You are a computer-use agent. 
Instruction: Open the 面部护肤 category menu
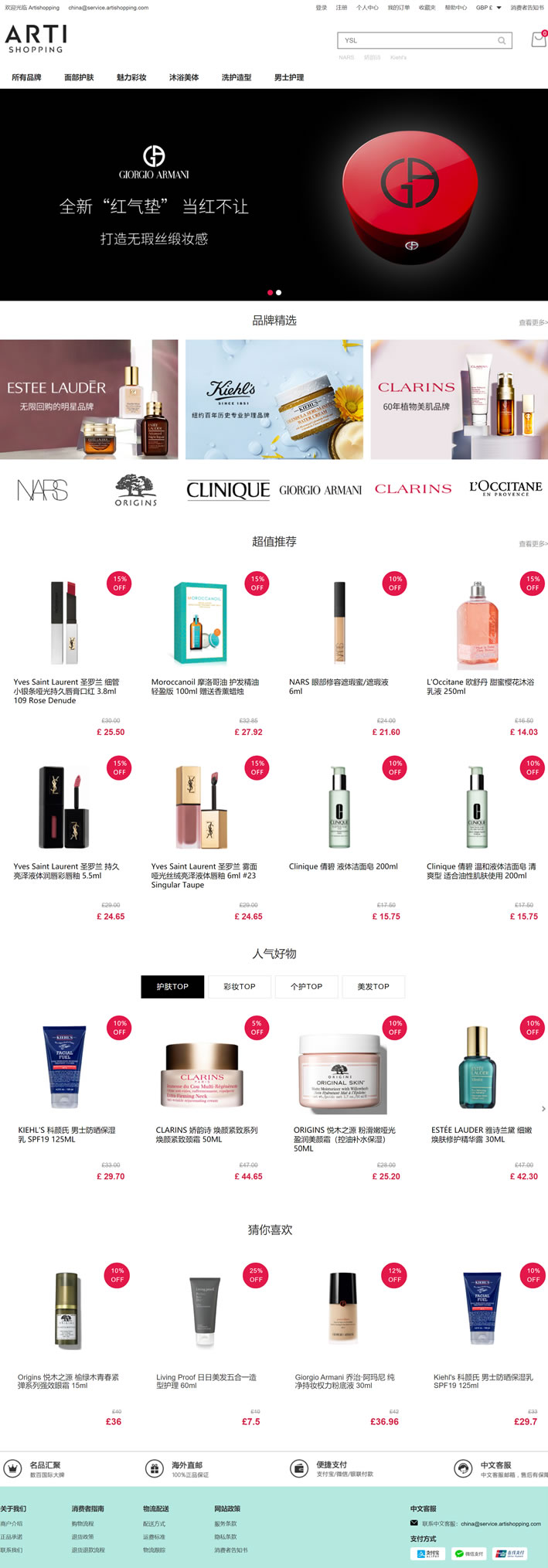click(x=79, y=77)
